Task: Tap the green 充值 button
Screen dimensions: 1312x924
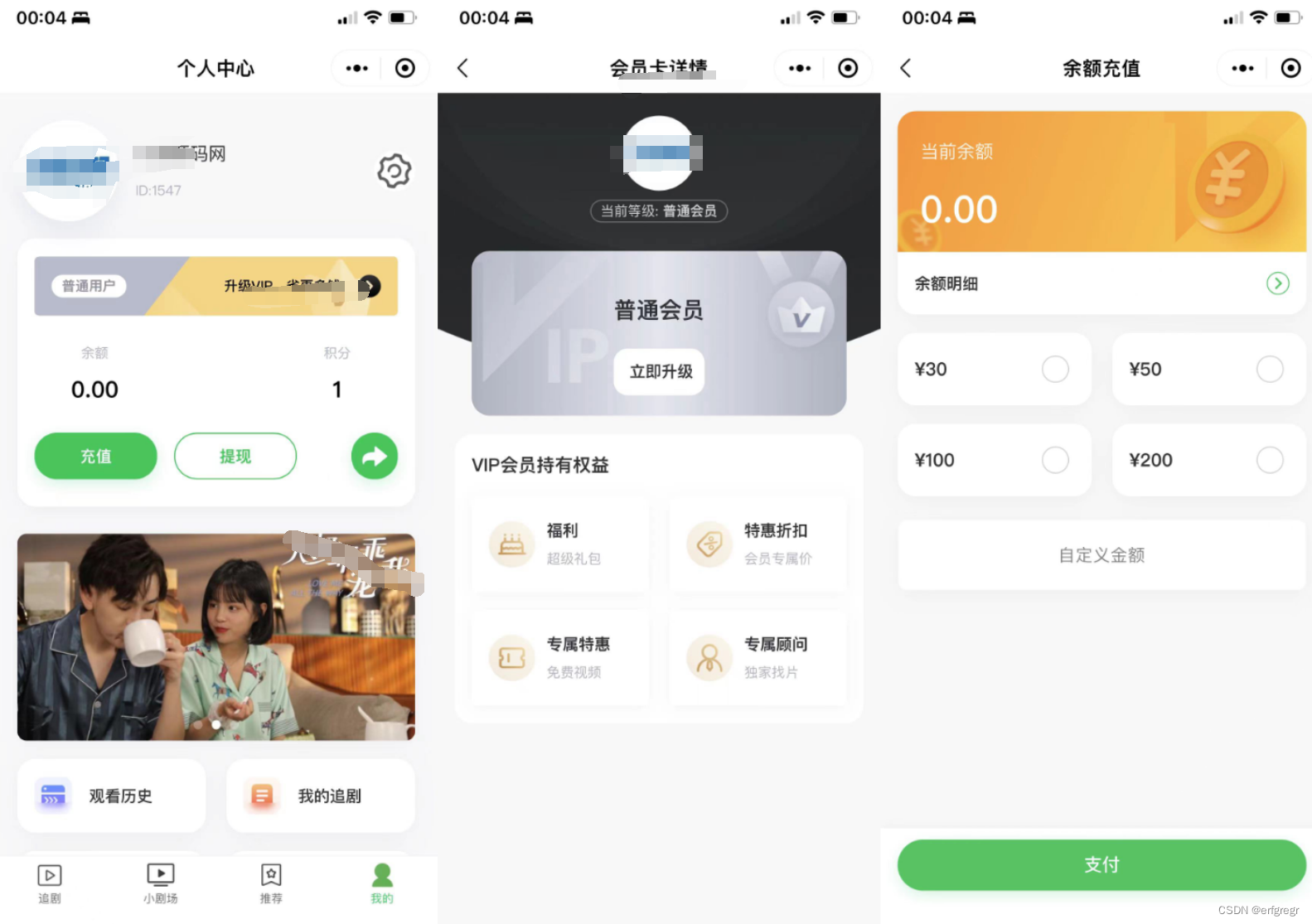Action: 95,456
